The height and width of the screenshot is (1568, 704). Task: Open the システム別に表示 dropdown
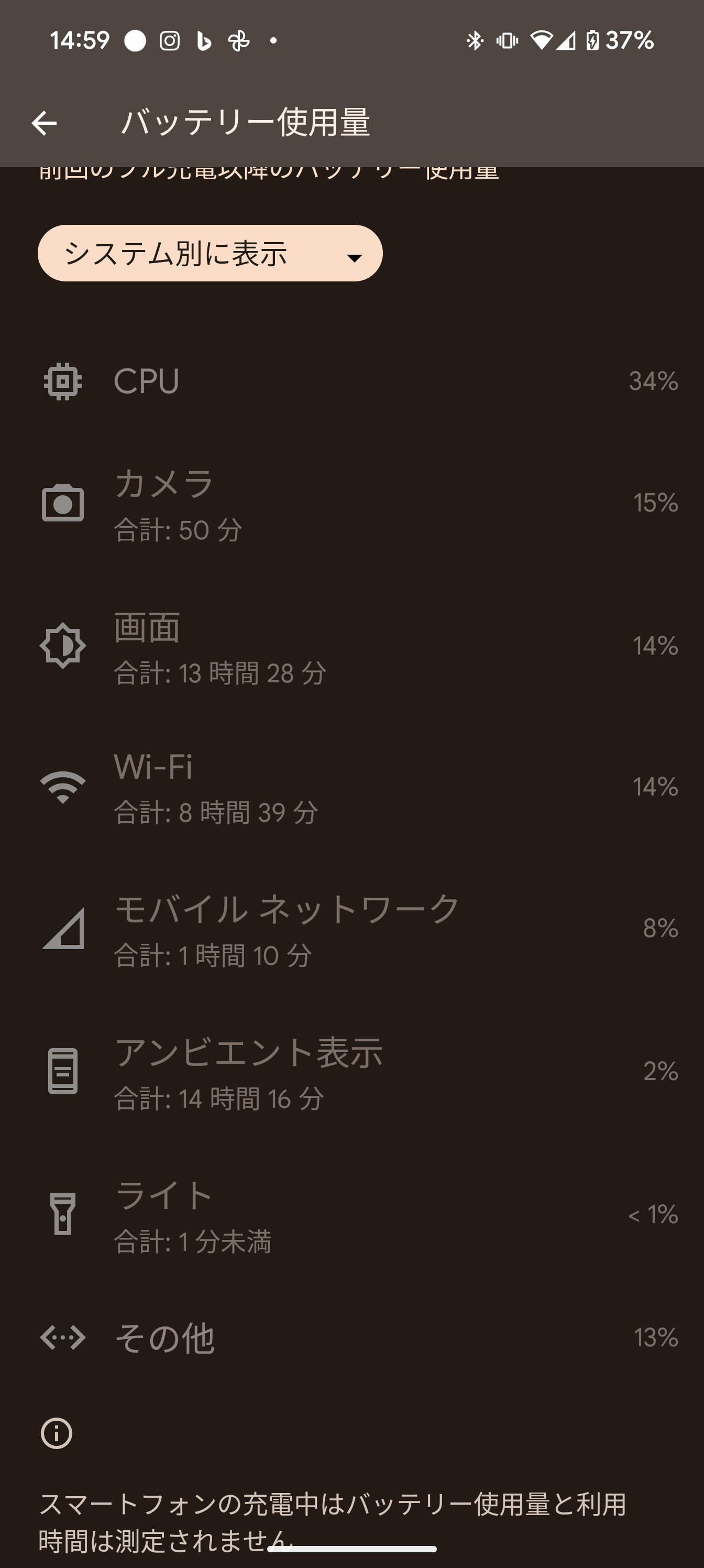pyautogui.click(x=210, y=253)
